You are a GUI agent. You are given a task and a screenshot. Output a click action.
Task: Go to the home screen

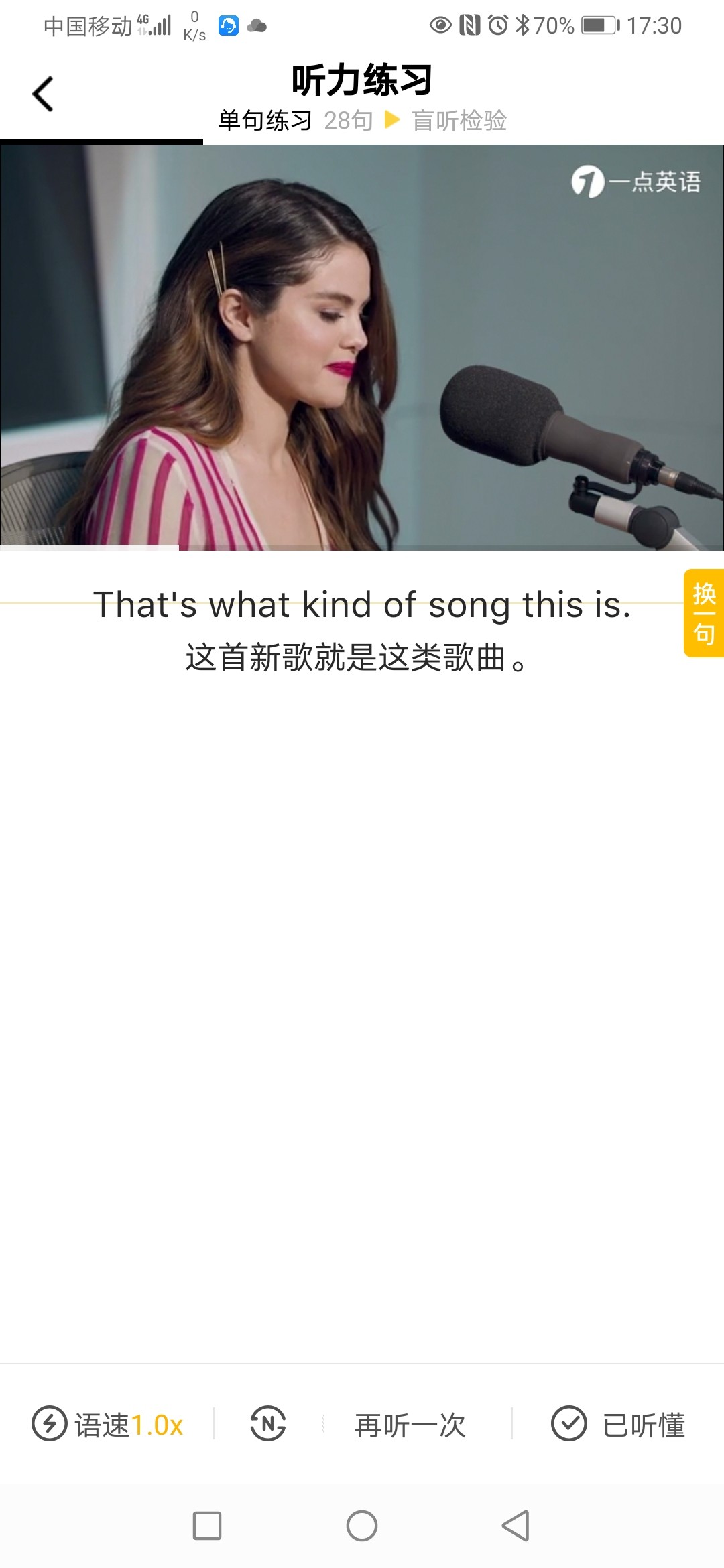(362, 1526)
